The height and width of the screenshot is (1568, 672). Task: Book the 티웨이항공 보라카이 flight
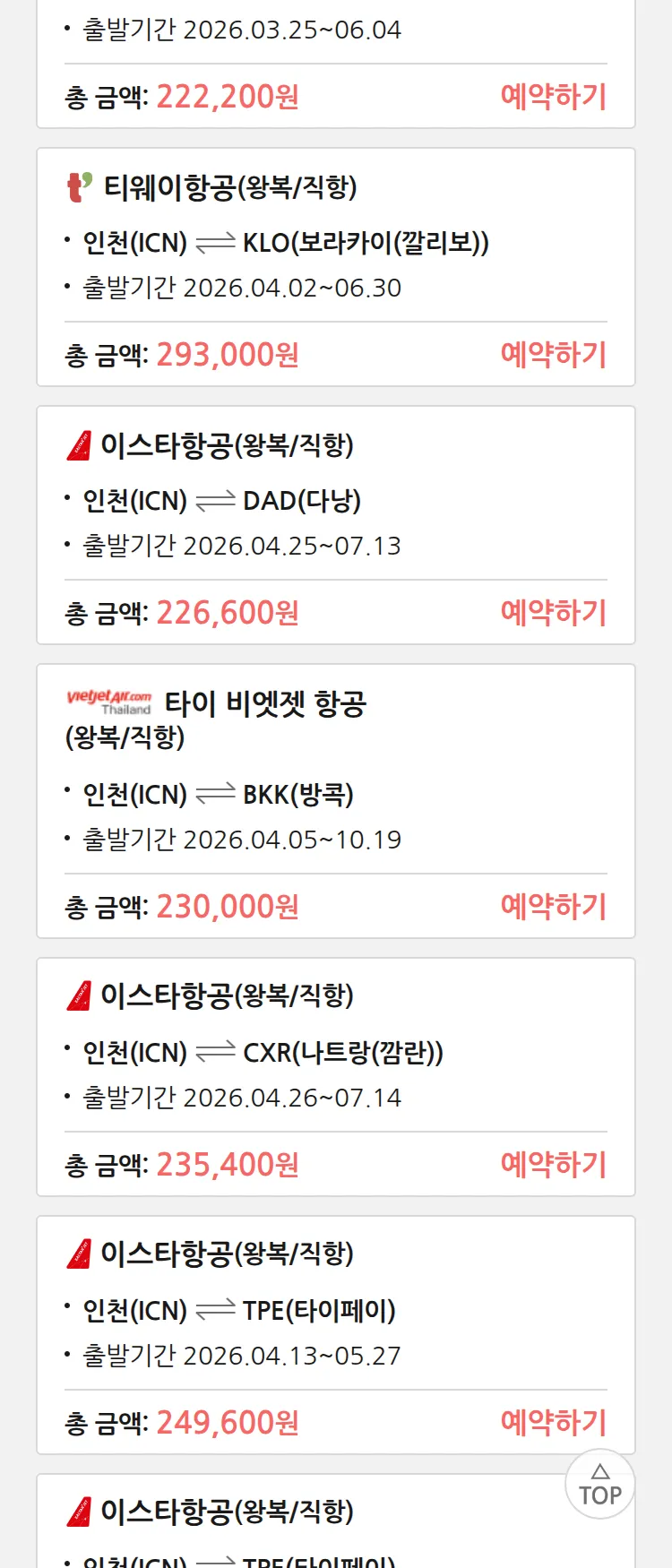point(553,354)
